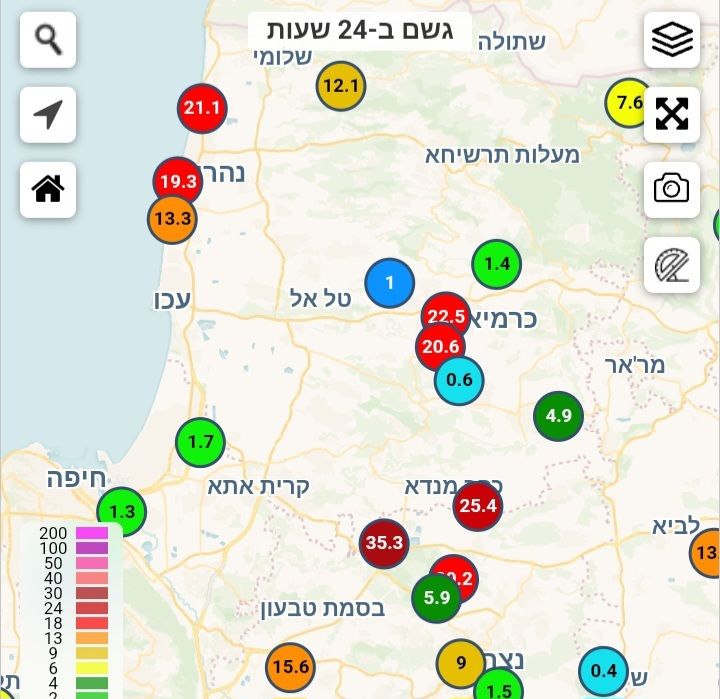Select the 35.3 rainfall station marker
The image size is (720, 699).
pos(384,544)
